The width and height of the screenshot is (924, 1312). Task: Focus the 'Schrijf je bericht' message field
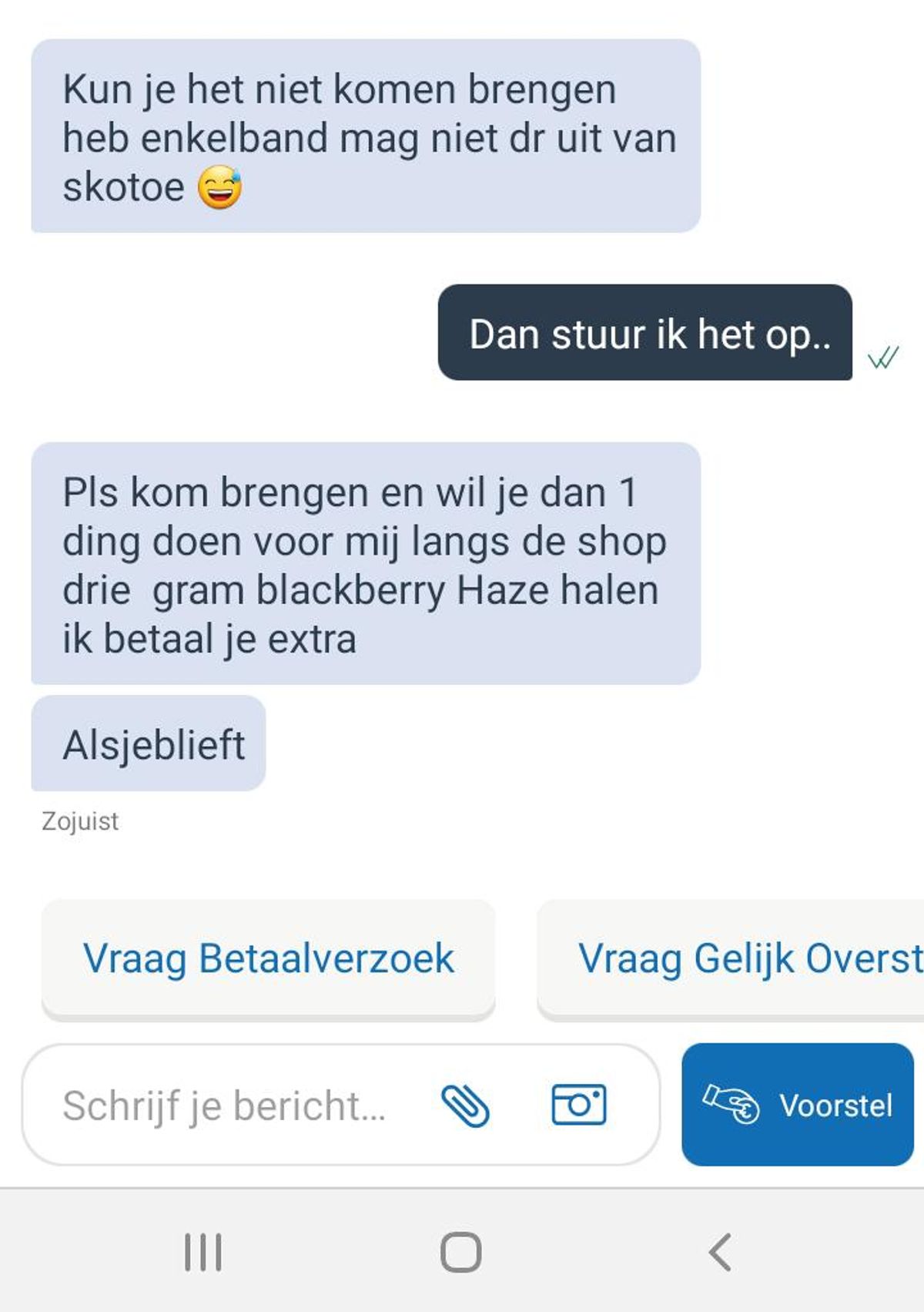(231, 1106)
